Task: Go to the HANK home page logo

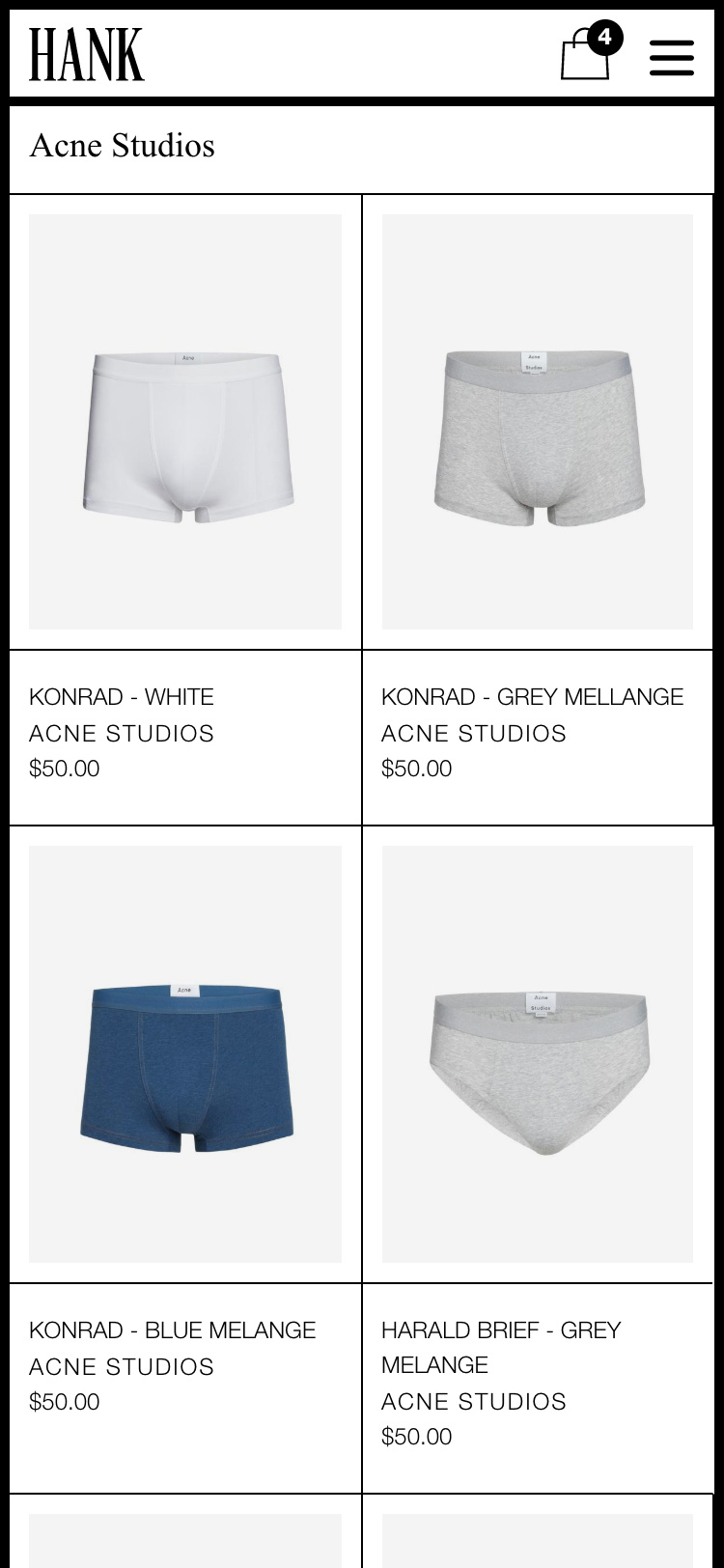Action: 87,54
